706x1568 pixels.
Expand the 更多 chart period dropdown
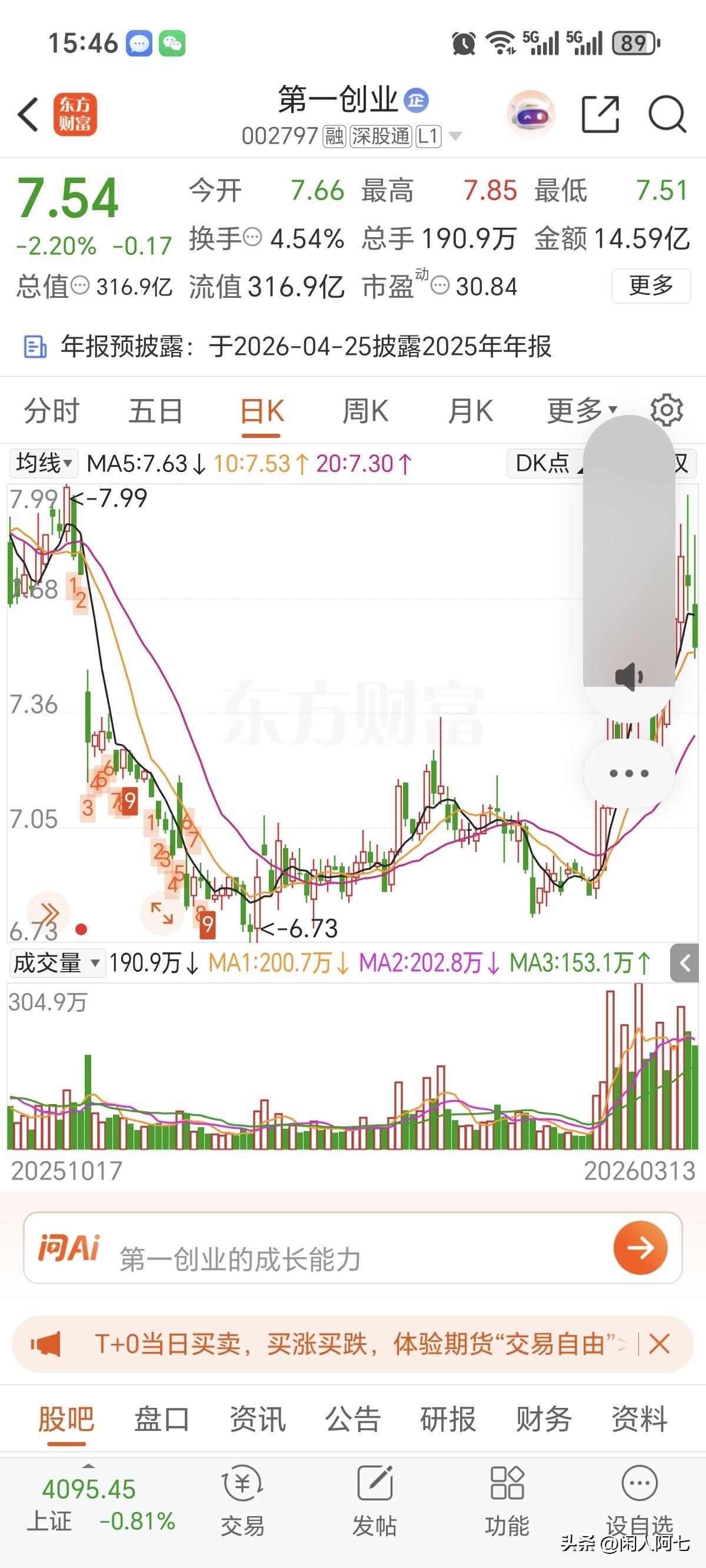[581, 411]
